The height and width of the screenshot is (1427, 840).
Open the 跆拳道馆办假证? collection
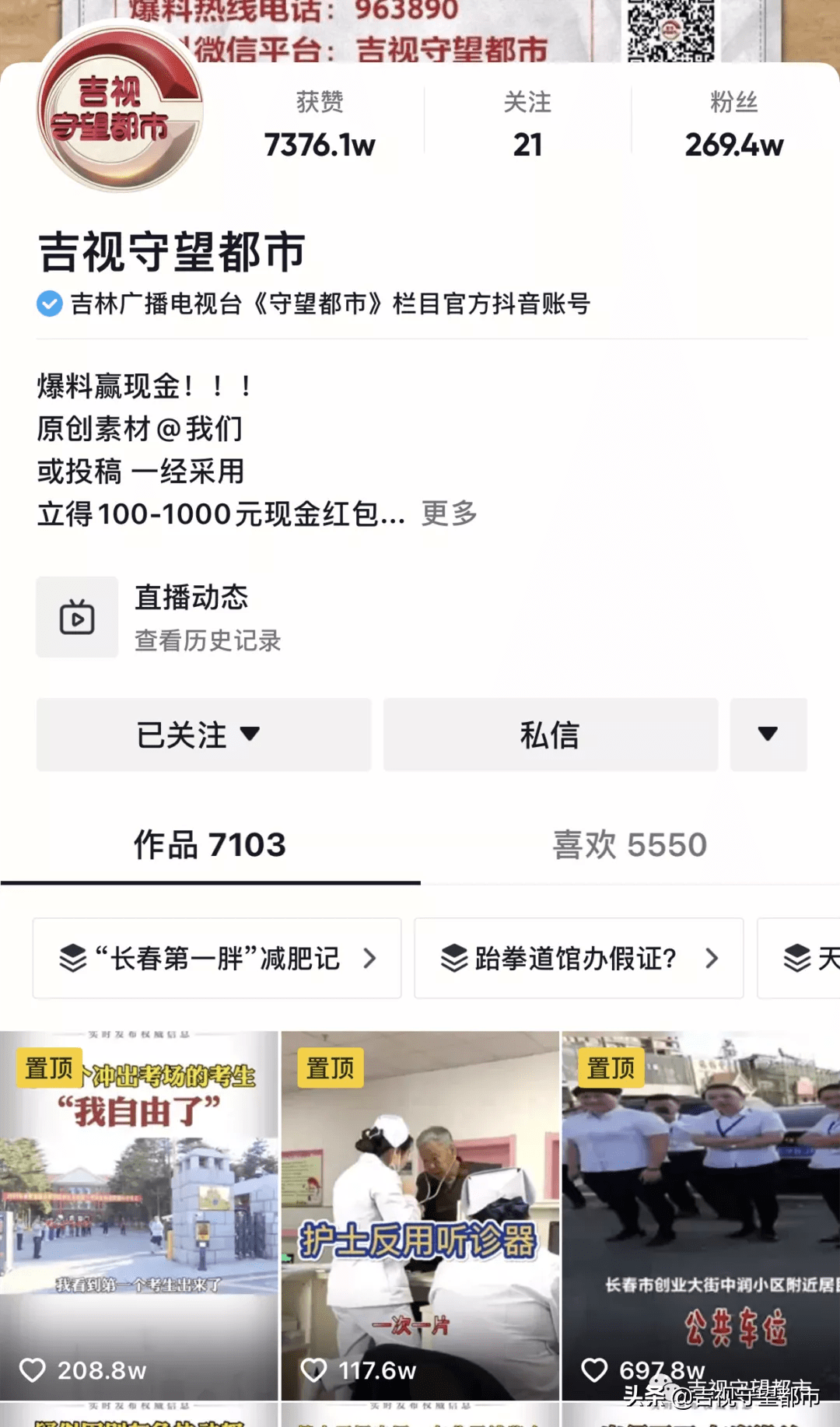point(579,958)
